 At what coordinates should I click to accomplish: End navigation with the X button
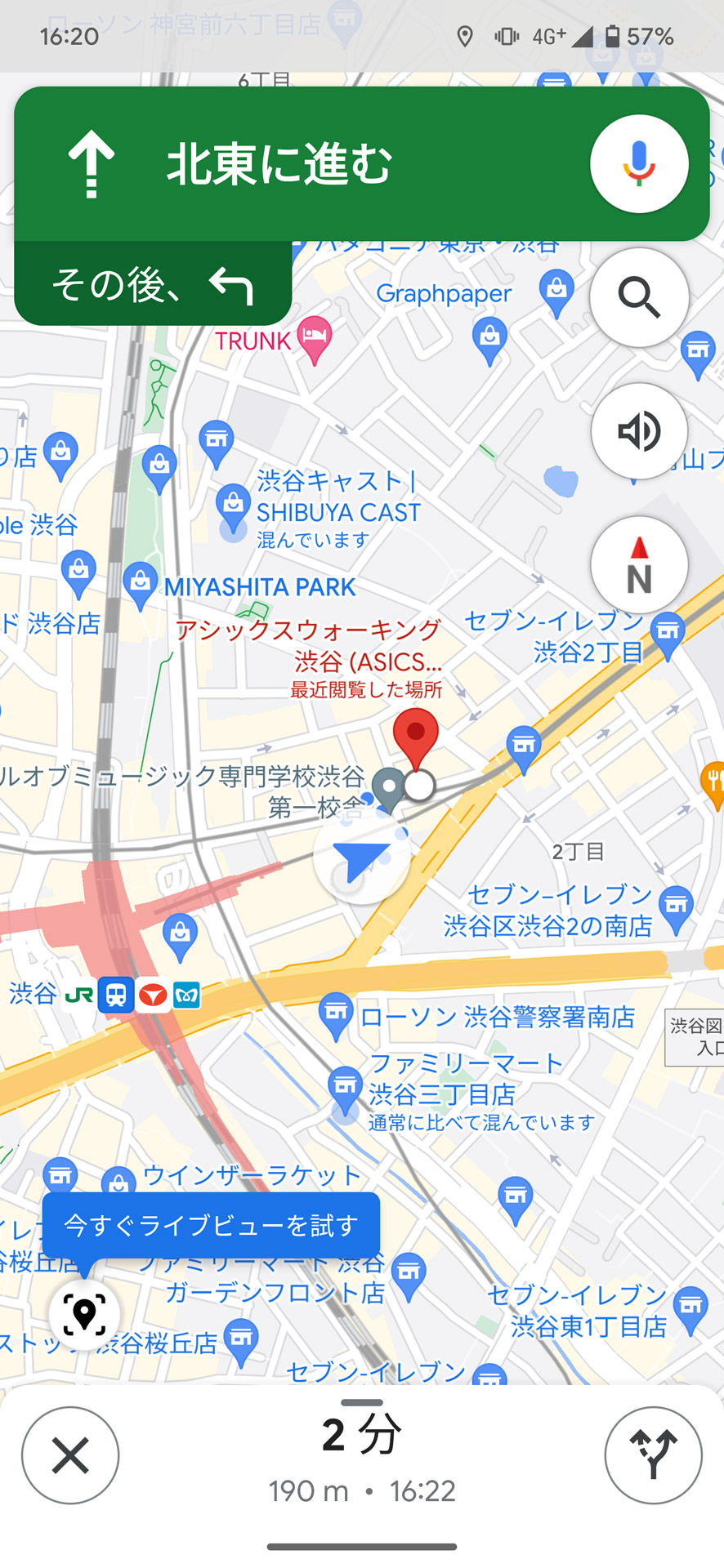click(70, 1456)
